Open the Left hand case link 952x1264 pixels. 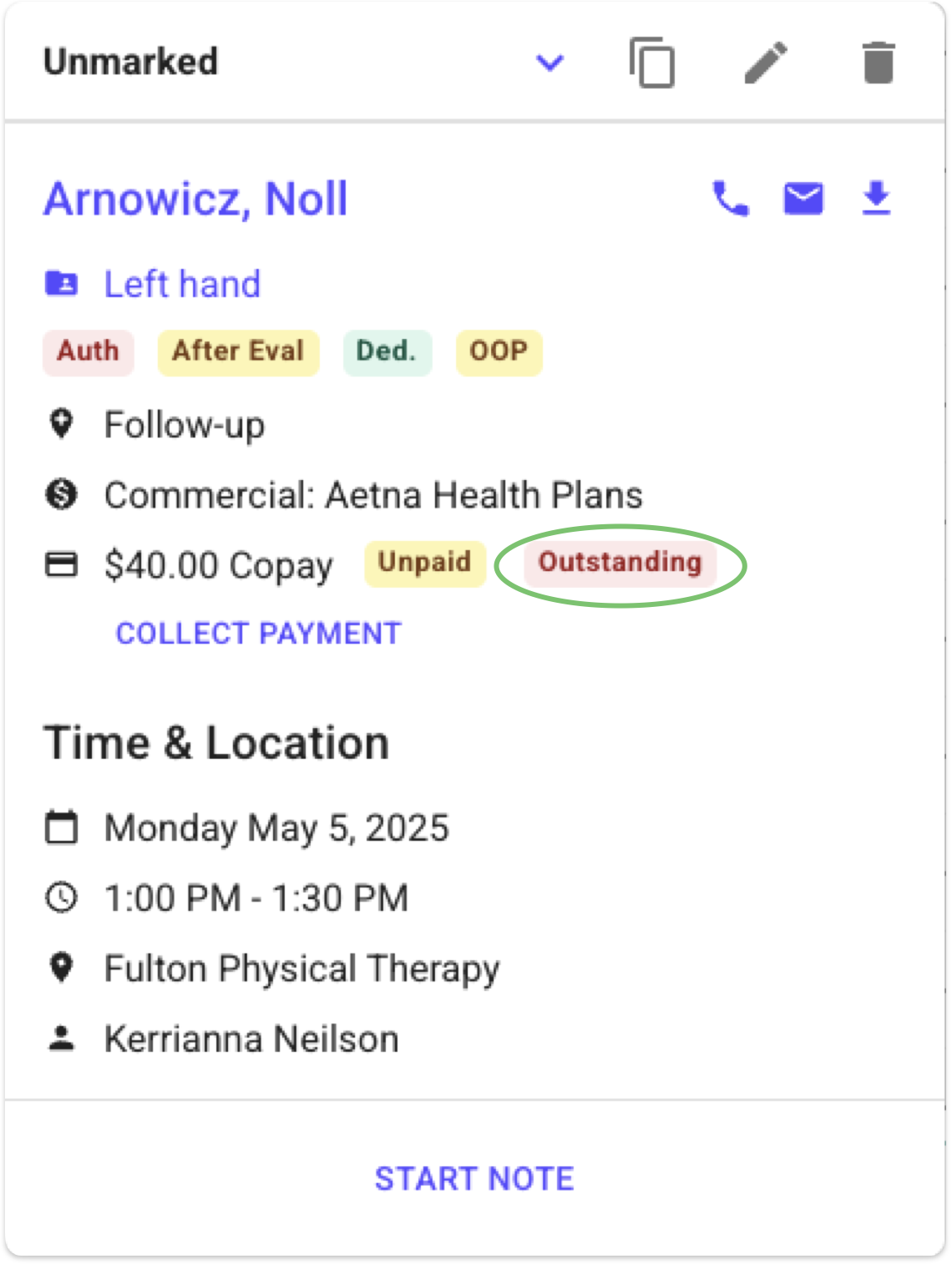click(x=182, y=285)
